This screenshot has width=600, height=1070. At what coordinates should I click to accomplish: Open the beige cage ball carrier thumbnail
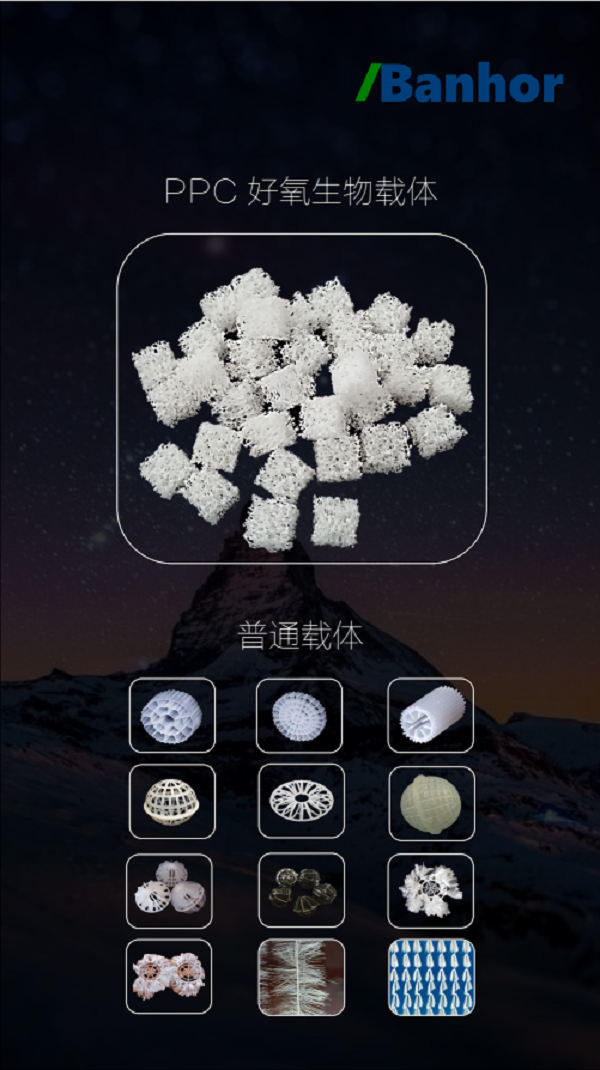pyautogui.click(x=171, y=802)
